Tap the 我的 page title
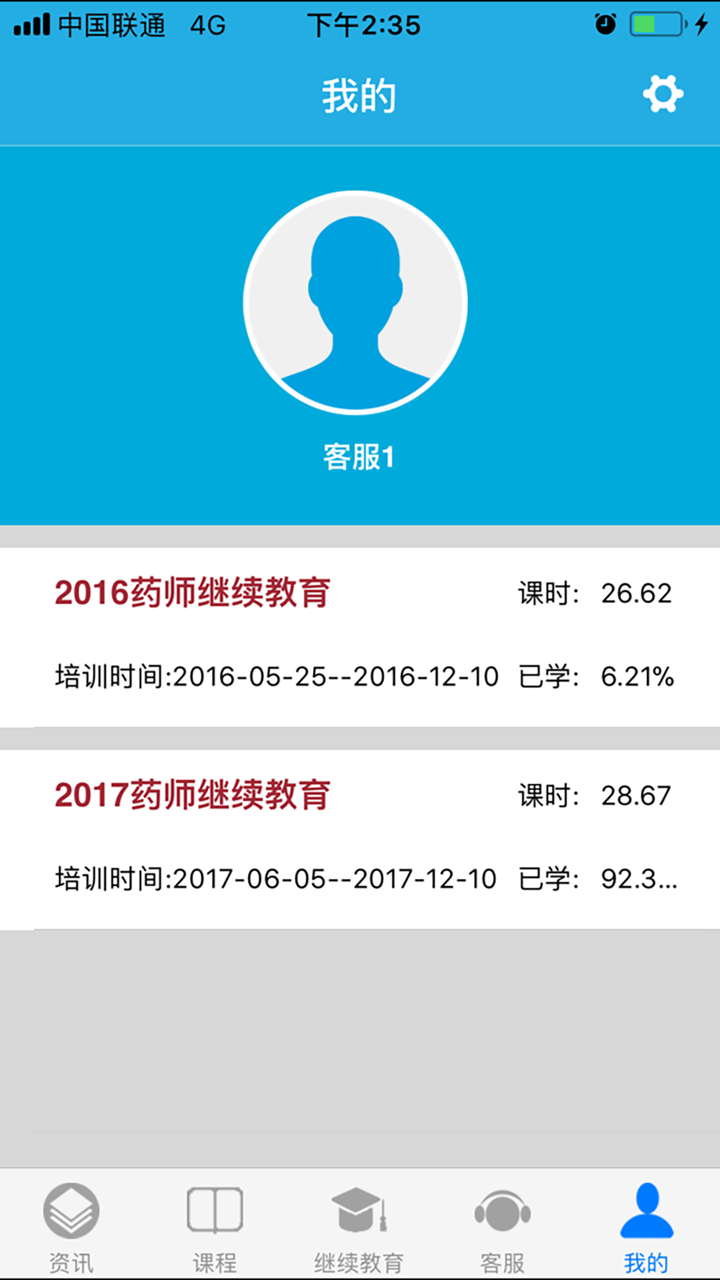This screenshot has width=720, height=1280. [359, 95]
